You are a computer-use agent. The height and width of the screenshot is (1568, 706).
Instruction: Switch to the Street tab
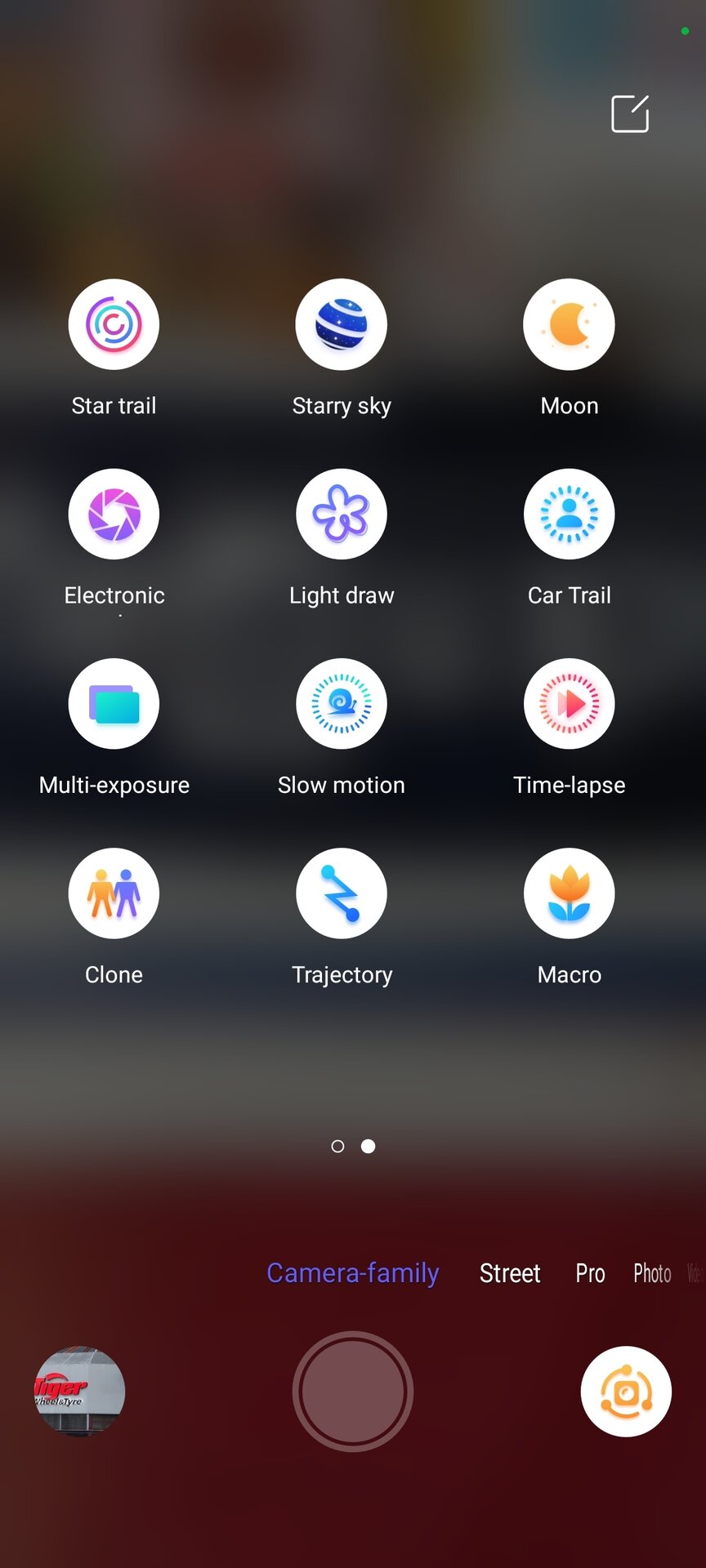click(x=510, y=1273)
